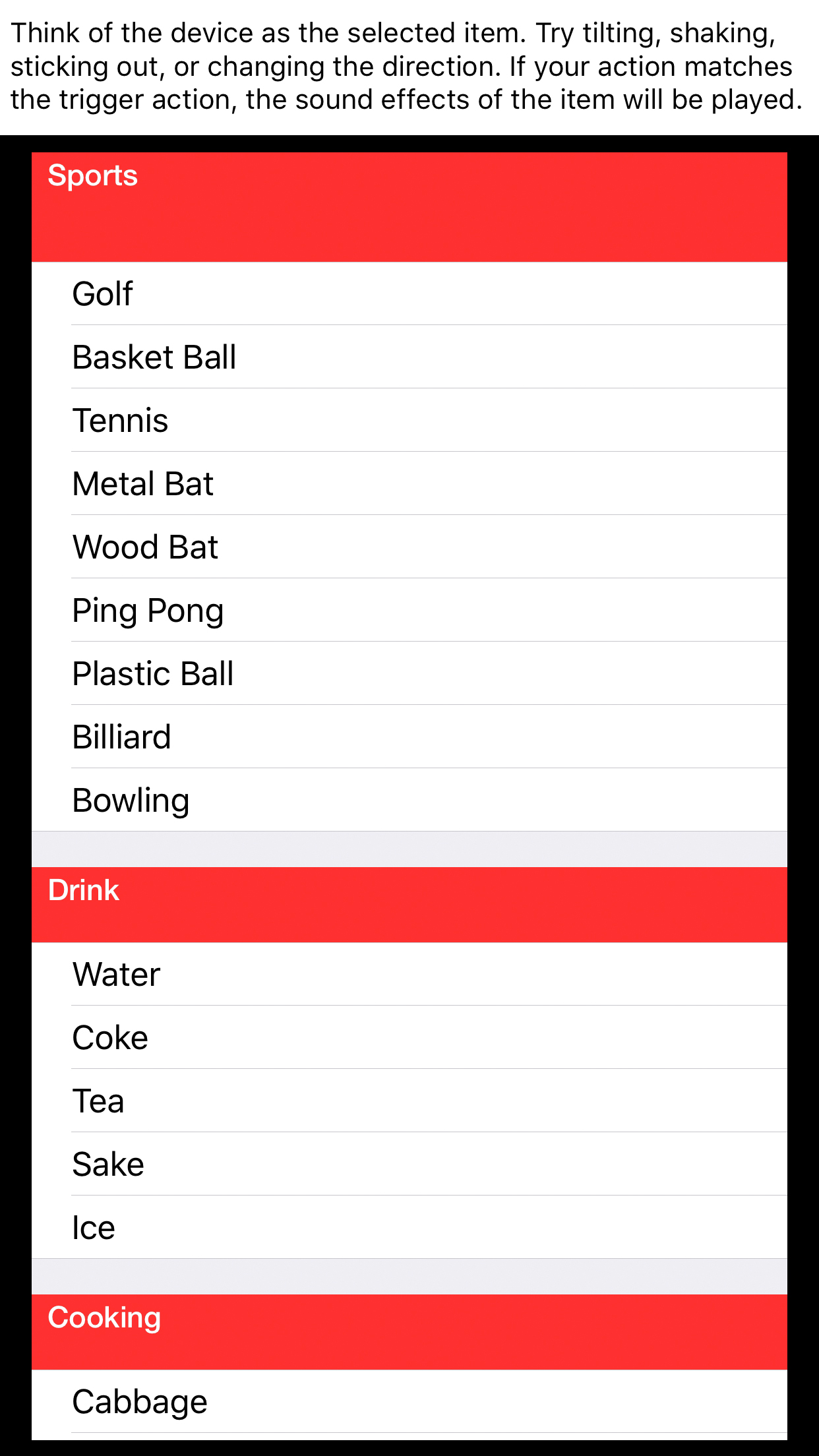Select Plastic Ball
The width and height of the screenshot is (819, 1456).
(409, 674)
